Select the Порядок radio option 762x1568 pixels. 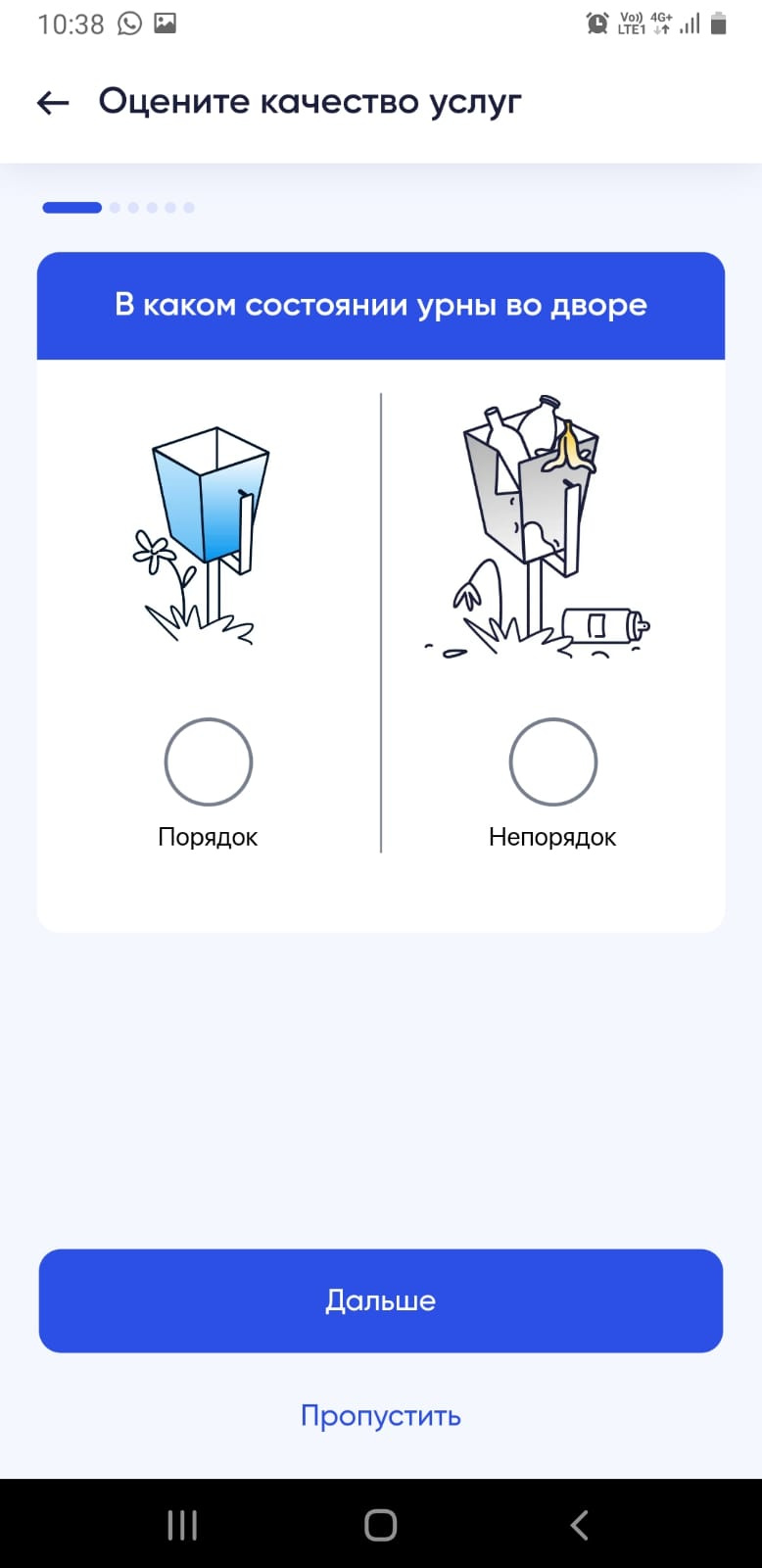pos(209,761)
